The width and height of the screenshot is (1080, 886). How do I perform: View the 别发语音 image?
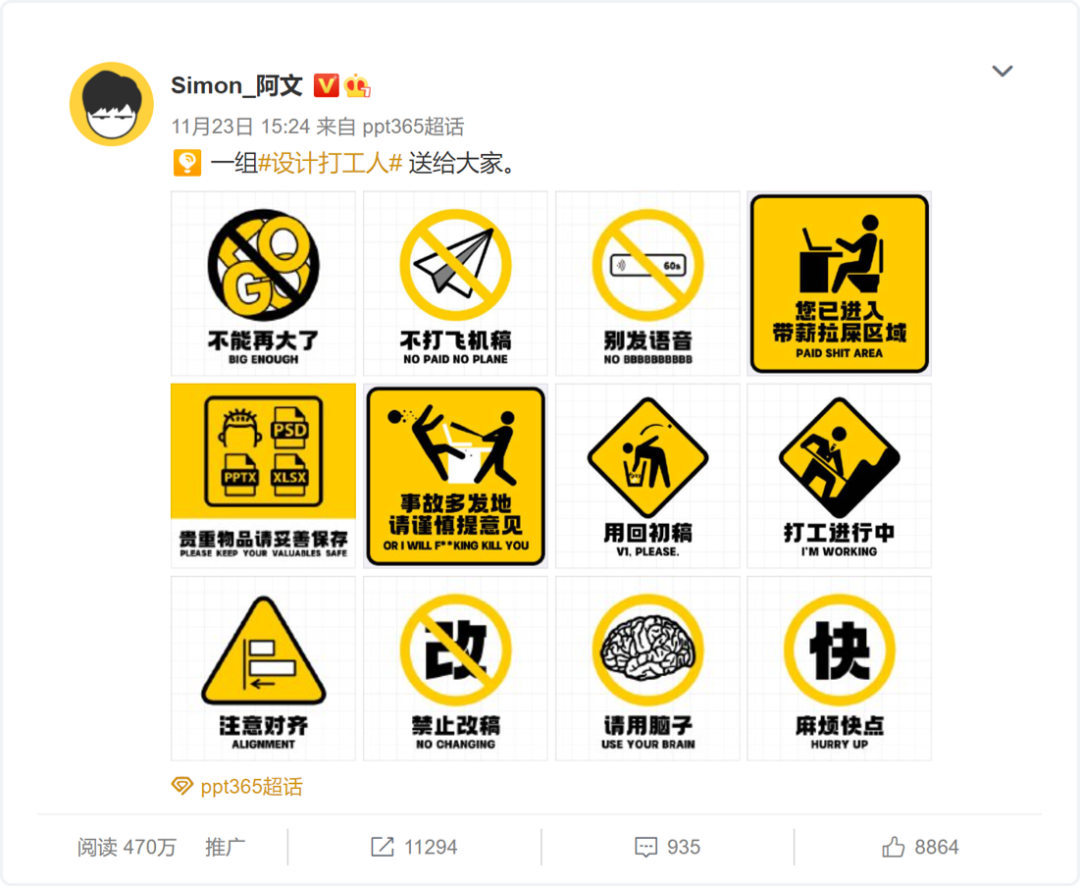(647, 283)
